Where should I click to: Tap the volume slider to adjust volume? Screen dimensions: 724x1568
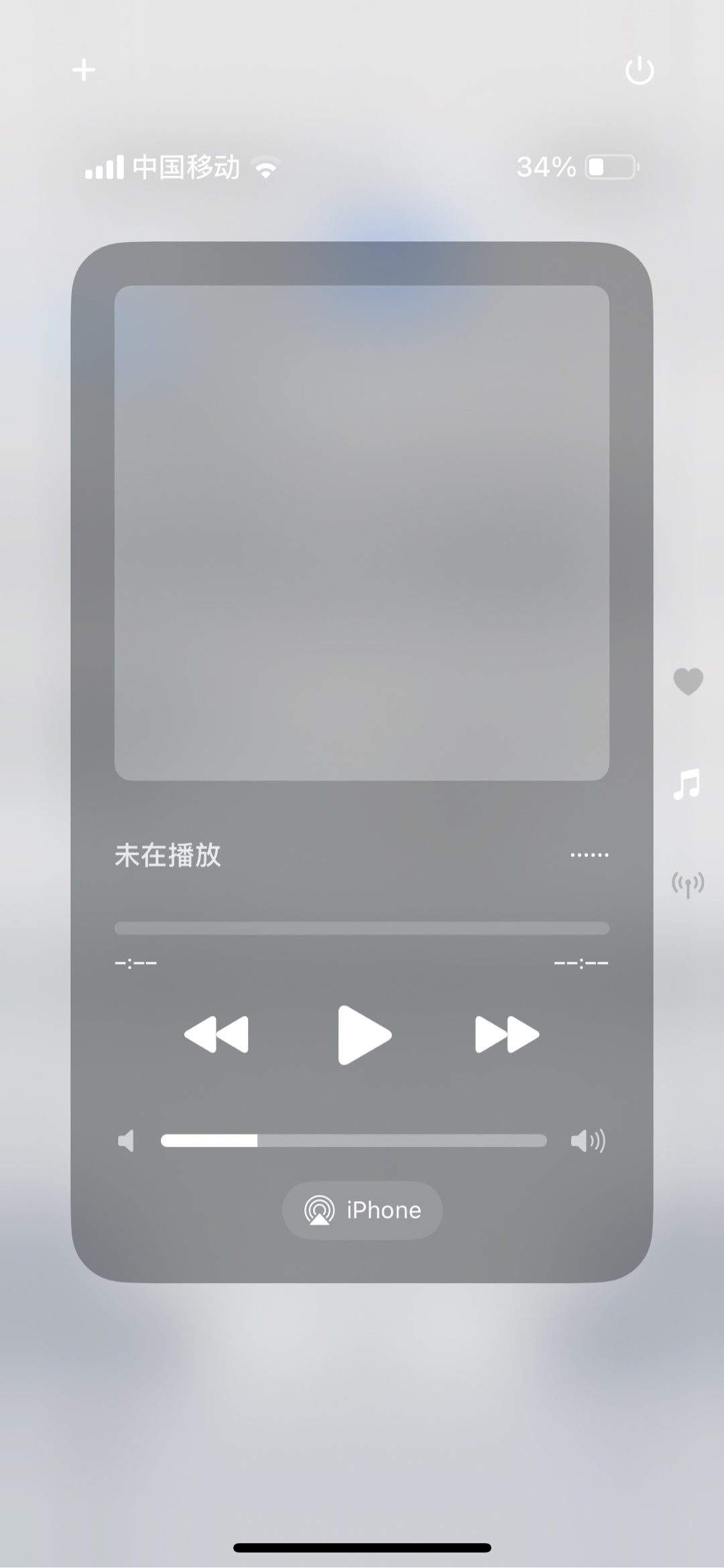(354, 1141)
